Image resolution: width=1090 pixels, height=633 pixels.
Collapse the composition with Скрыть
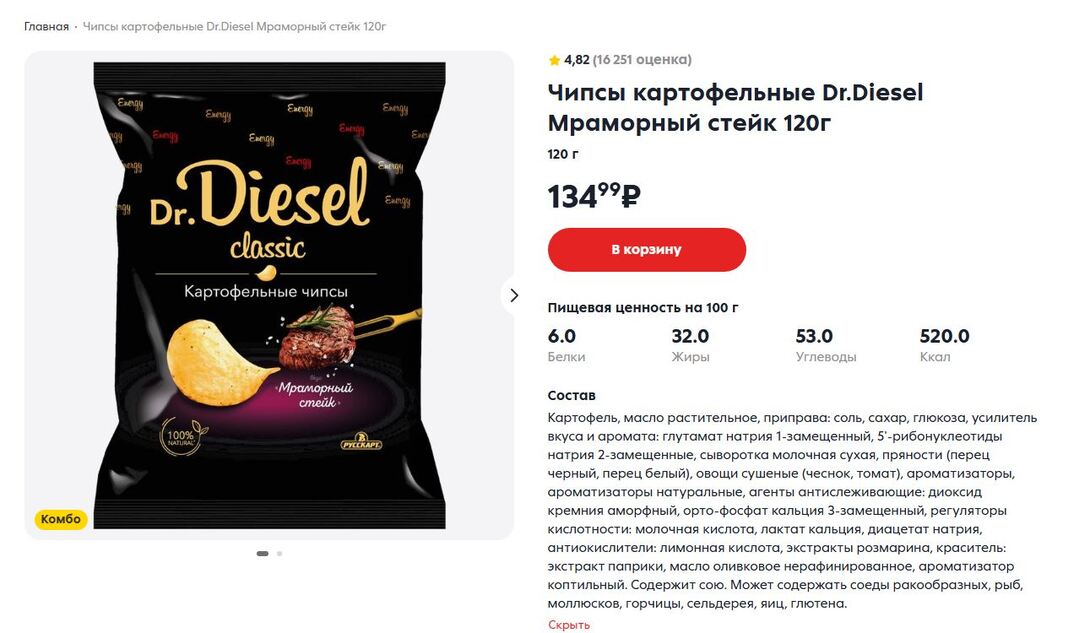568,625
